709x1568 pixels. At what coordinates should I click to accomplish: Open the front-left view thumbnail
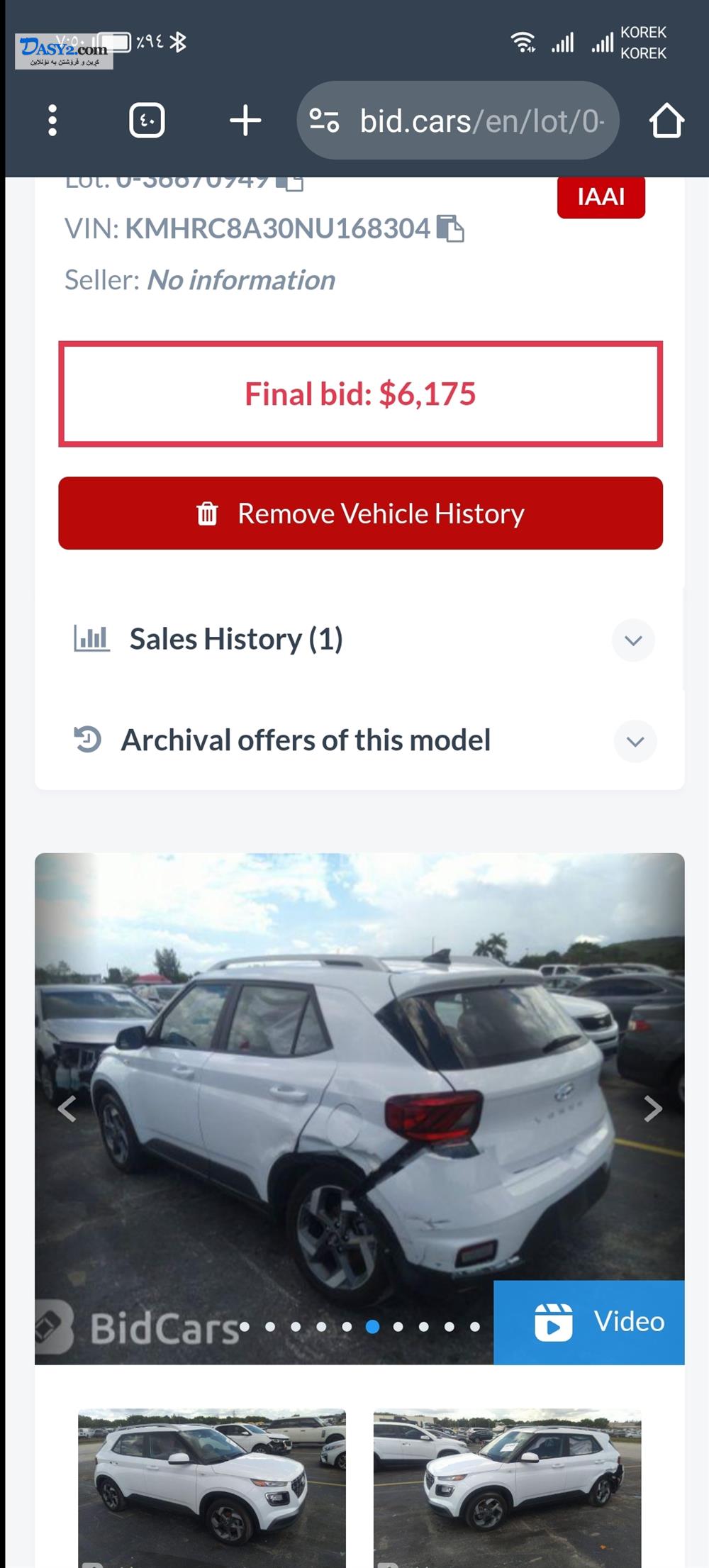pos(212,1488)
